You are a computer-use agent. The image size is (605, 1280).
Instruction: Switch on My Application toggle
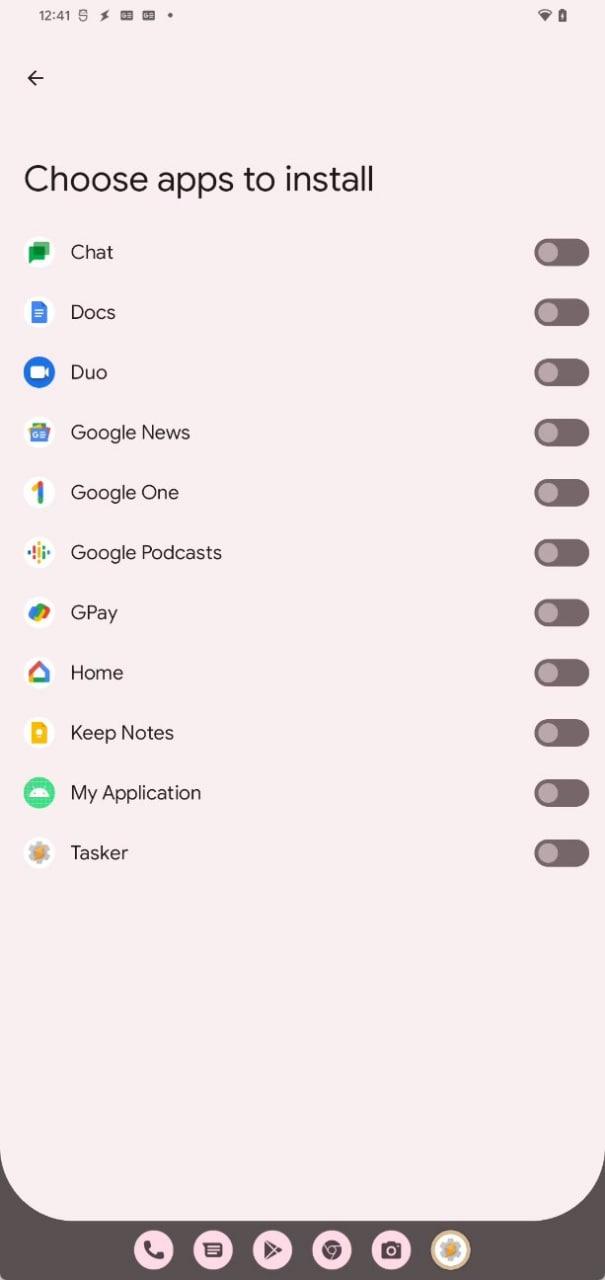(561, 793)
